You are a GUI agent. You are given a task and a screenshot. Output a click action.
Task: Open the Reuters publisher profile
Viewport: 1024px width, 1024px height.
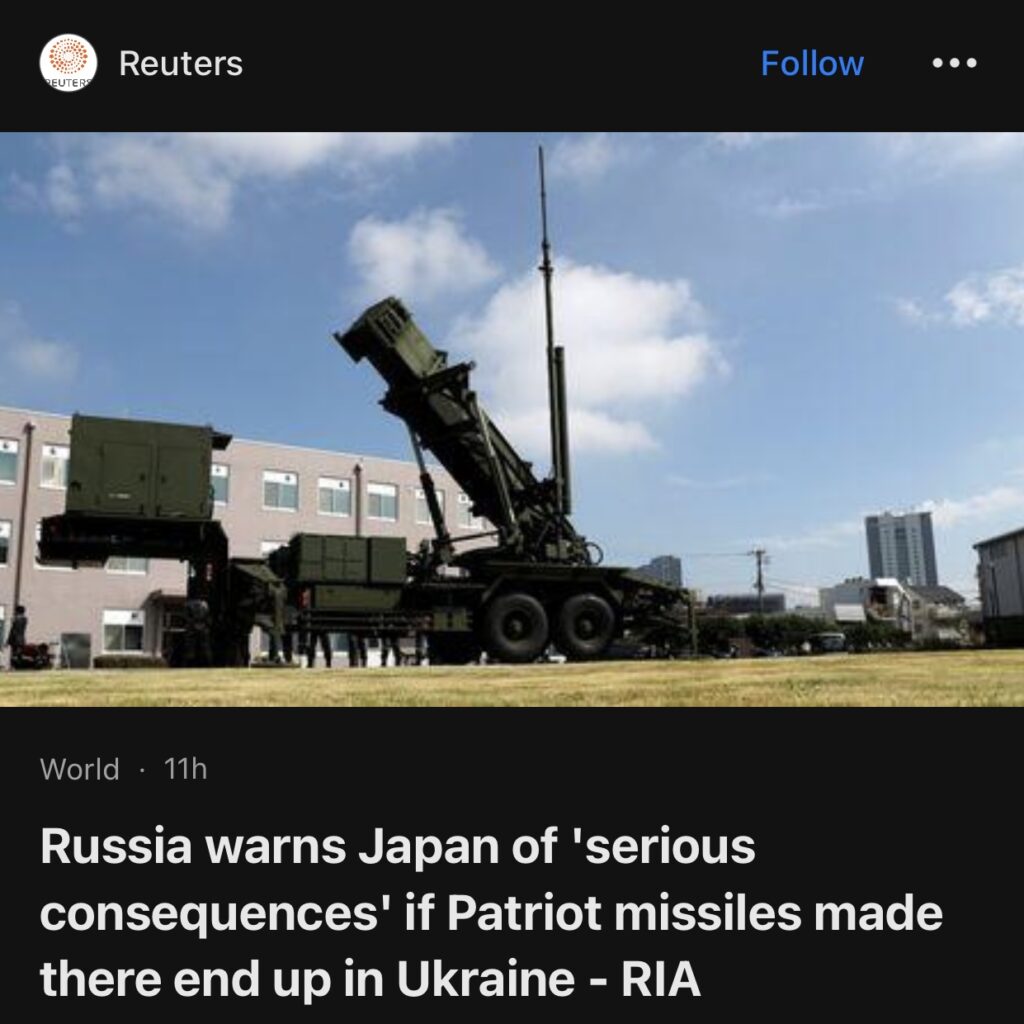(x=180, y=64)
